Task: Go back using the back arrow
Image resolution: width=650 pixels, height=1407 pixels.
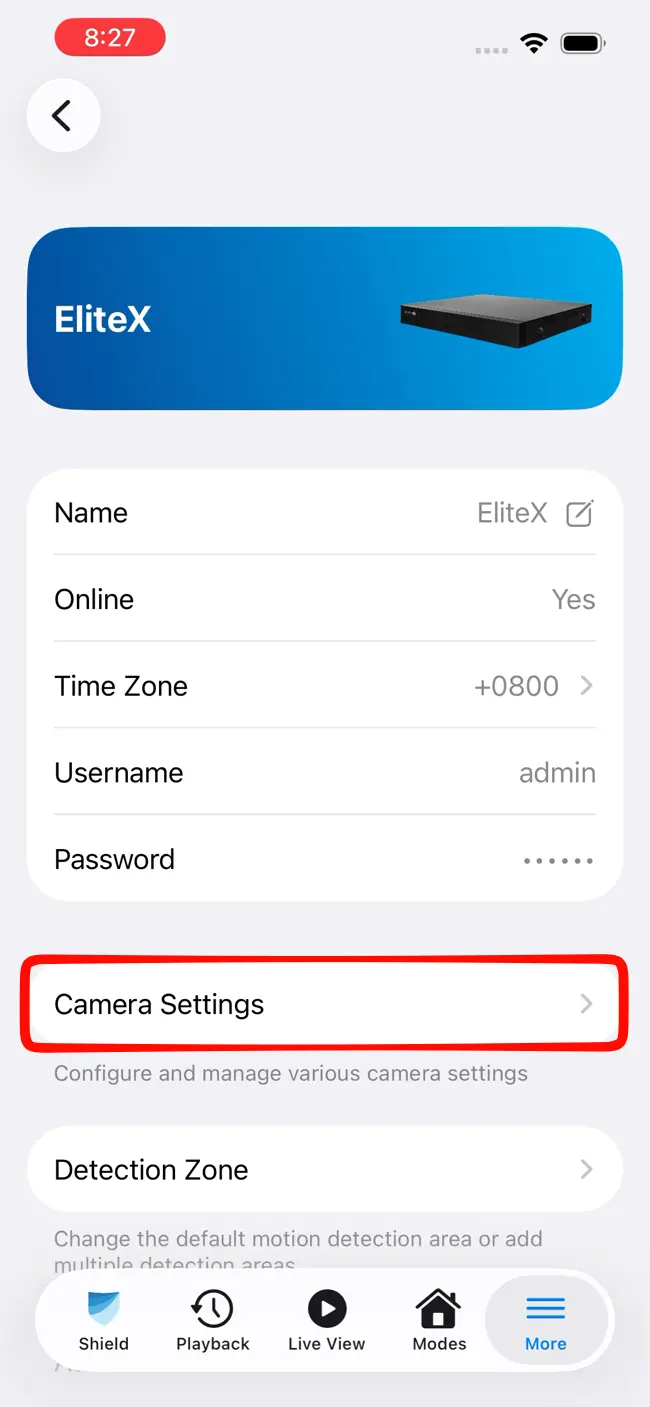Action: click(x=63, y=116)
